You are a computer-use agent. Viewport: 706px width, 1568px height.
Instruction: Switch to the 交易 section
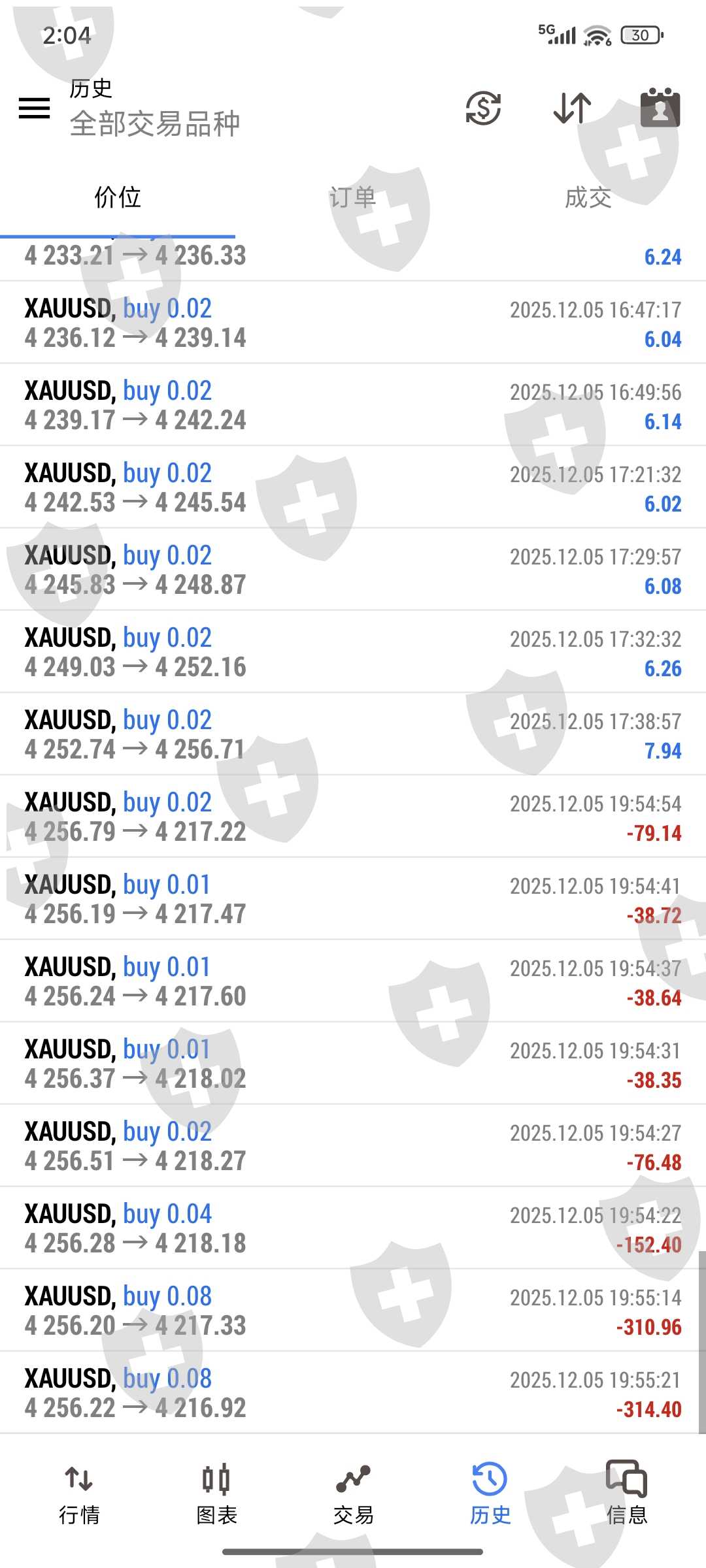pyautogui.click(x=353, y=1494)
